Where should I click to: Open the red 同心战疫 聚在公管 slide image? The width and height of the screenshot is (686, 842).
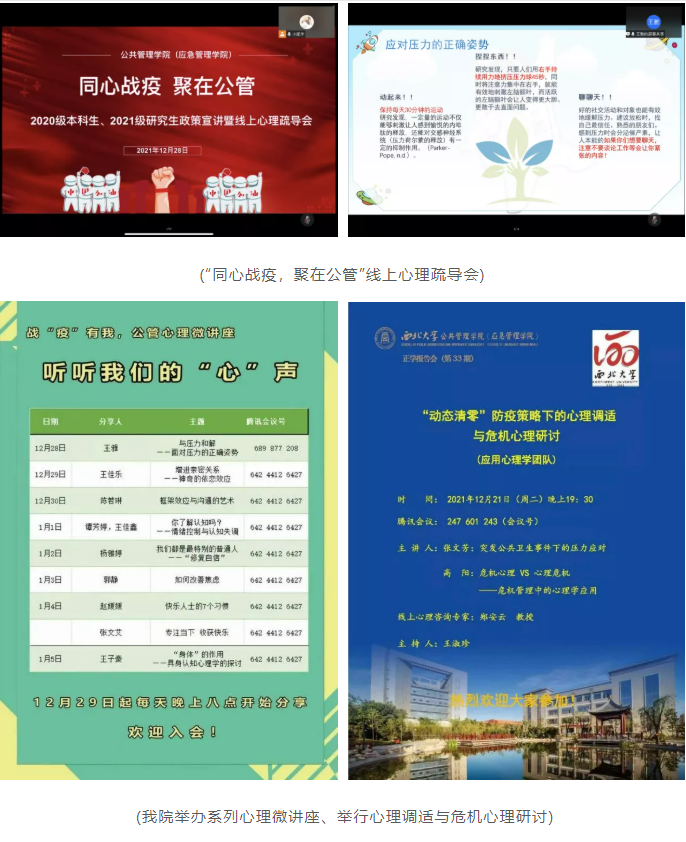click(169, 120)
